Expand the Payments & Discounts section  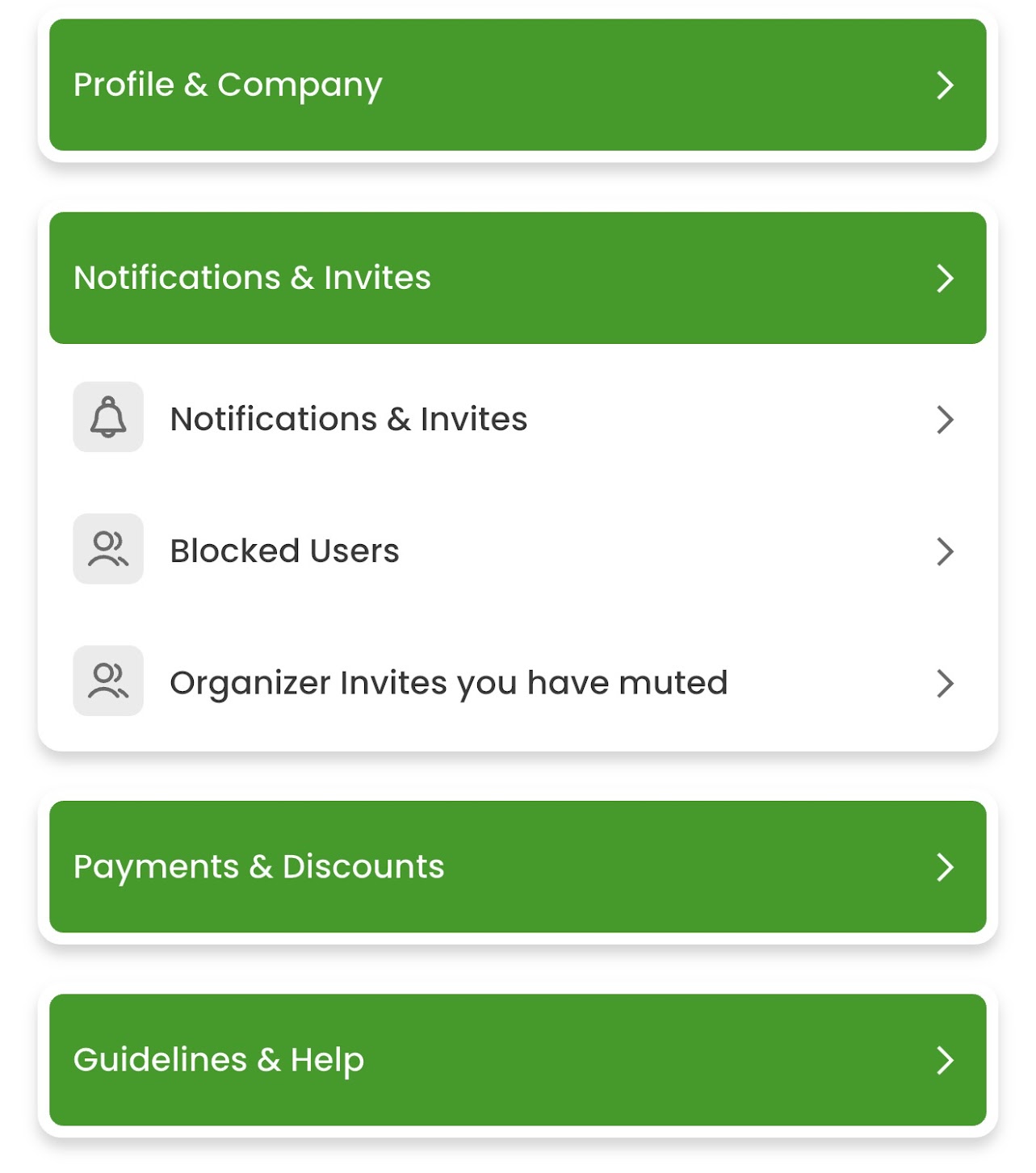[517, 866]
